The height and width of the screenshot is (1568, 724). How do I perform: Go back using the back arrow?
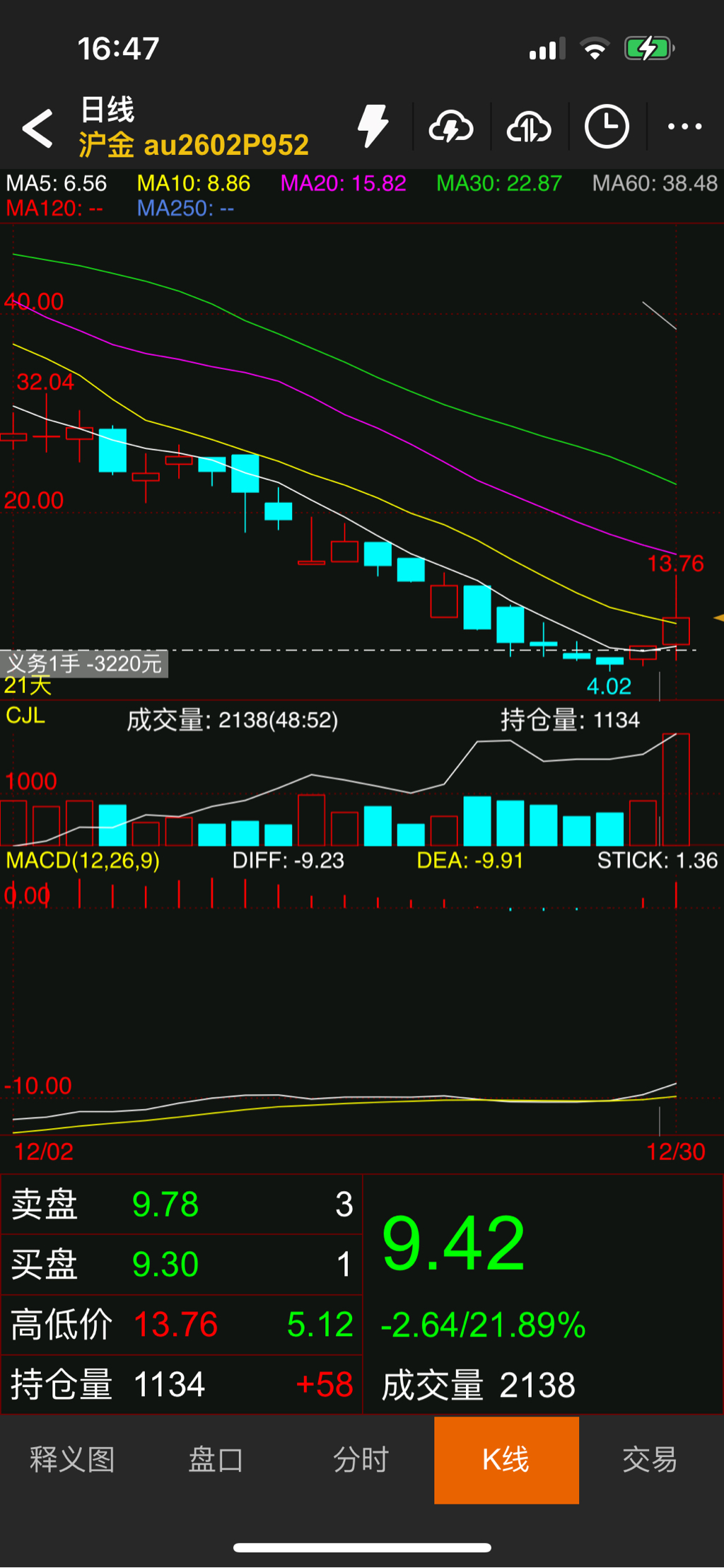coord(37,128)
